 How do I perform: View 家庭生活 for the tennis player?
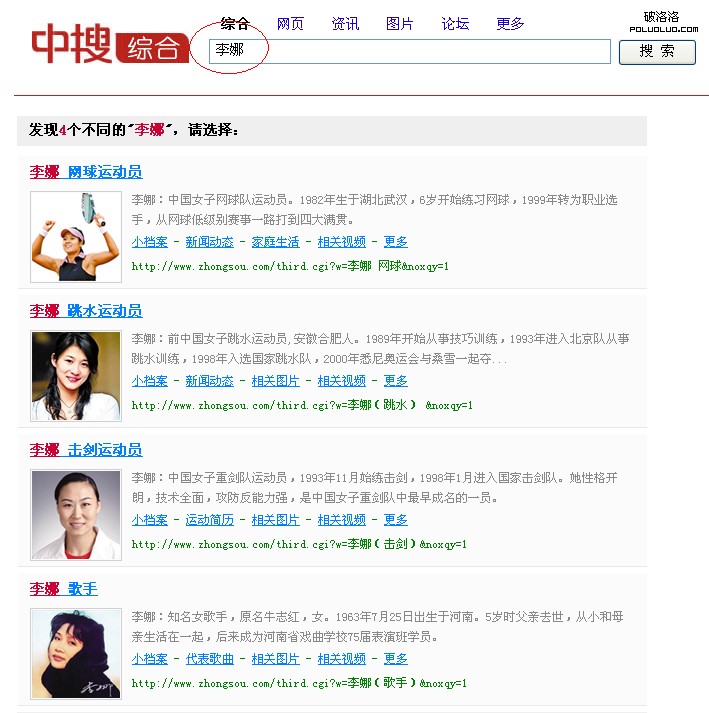(275, 242)
